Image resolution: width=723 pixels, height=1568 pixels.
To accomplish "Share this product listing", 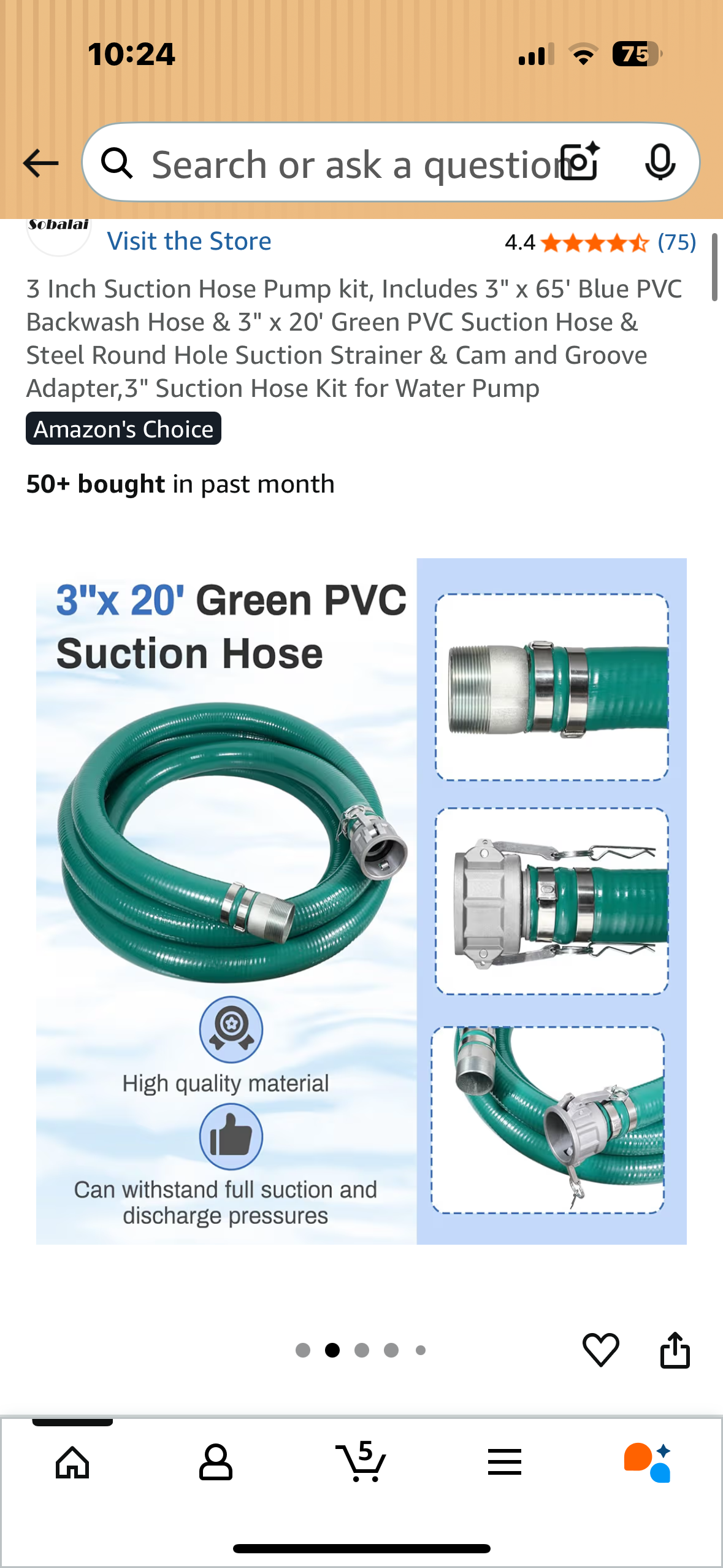I will [x=675, y=1350].
